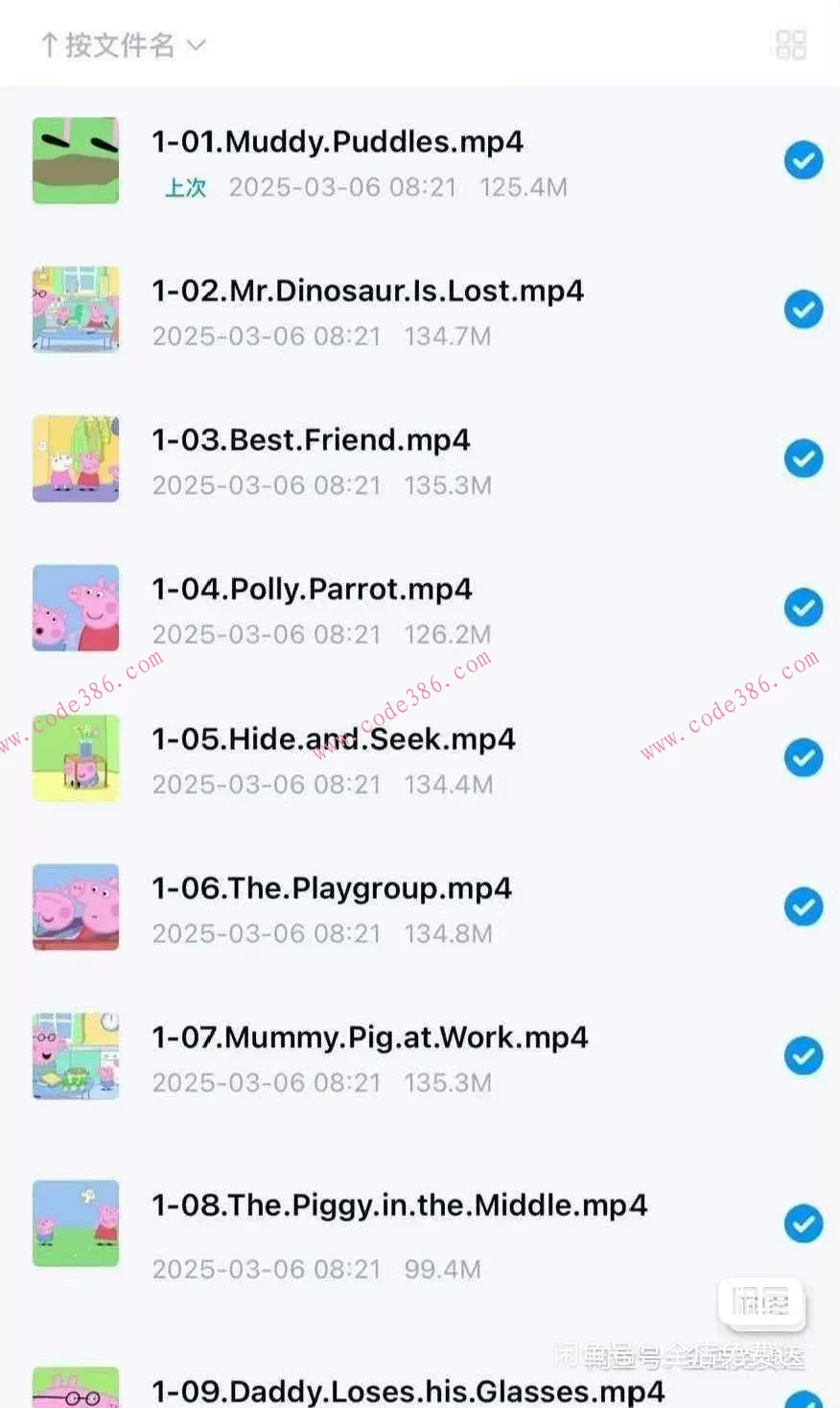Open 1-06.The.Playgroup.mp4
Viewport: 840px width, 1408px height.
coord(331,888)
